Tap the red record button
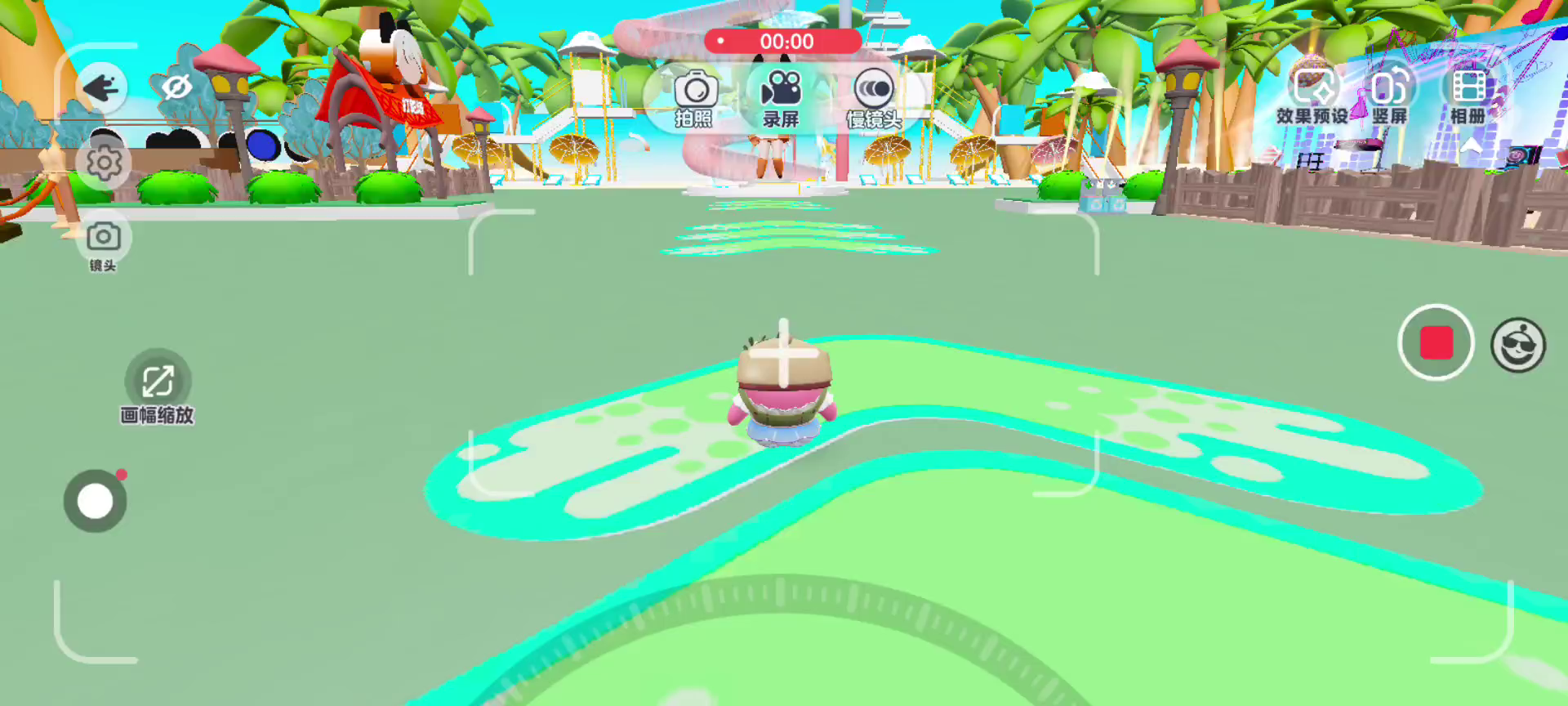The image size is (1568, 706). [1436, 343]
